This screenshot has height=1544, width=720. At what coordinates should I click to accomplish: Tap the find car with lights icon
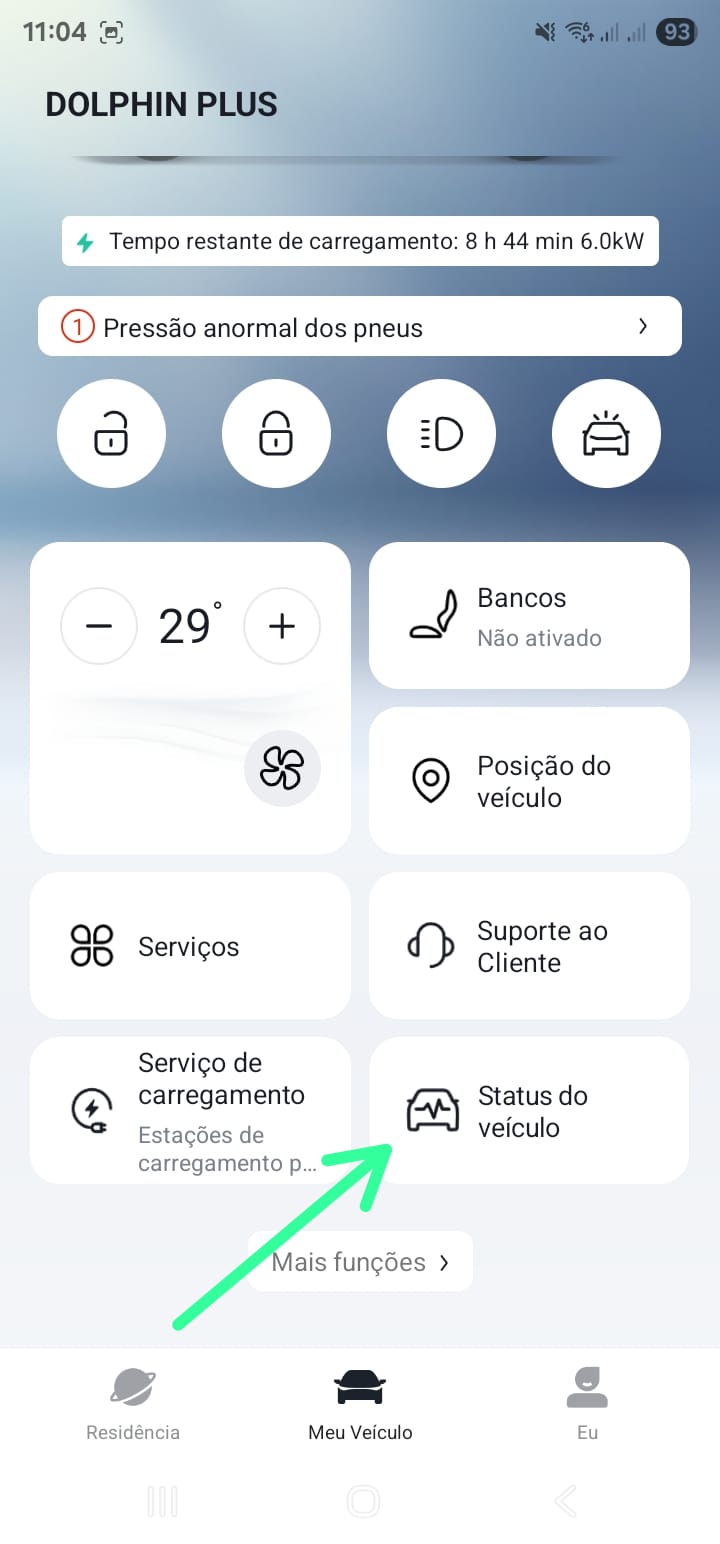pos(606,435)
